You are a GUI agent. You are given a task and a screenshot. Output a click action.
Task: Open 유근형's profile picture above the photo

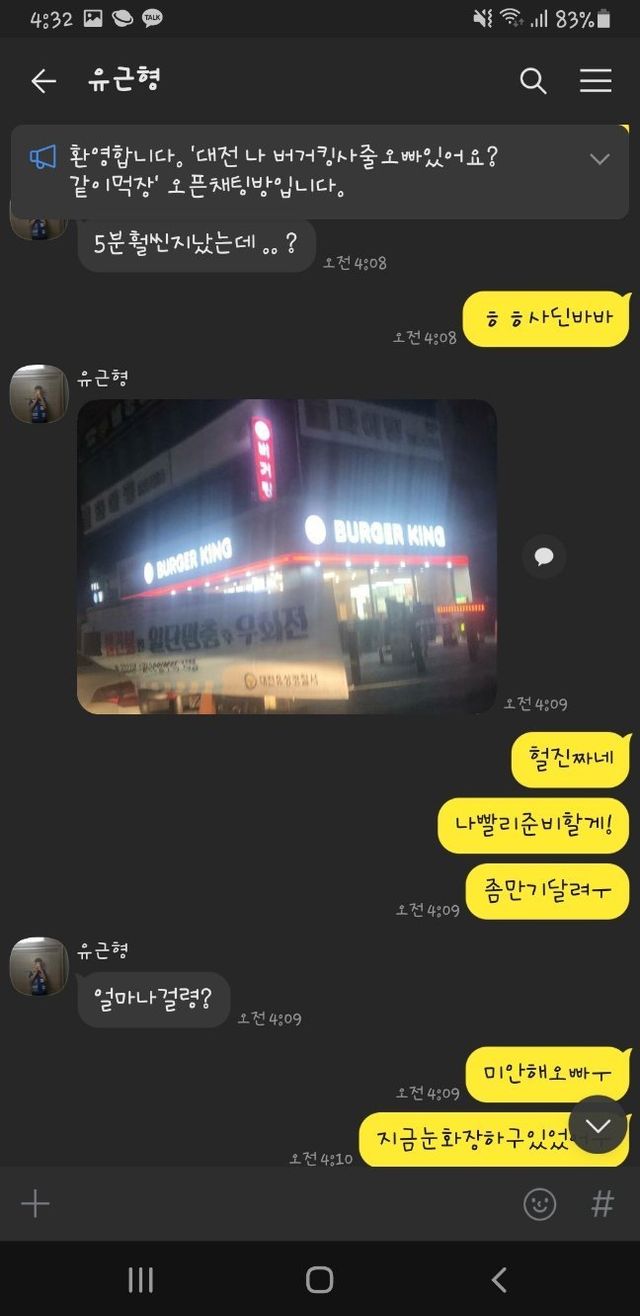tap(39, 393)
